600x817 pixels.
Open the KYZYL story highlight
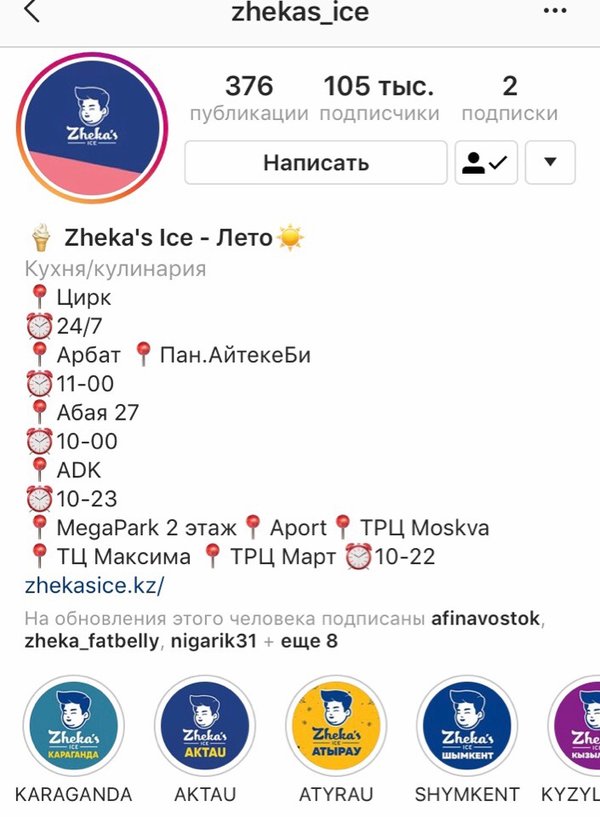[580, 727]
